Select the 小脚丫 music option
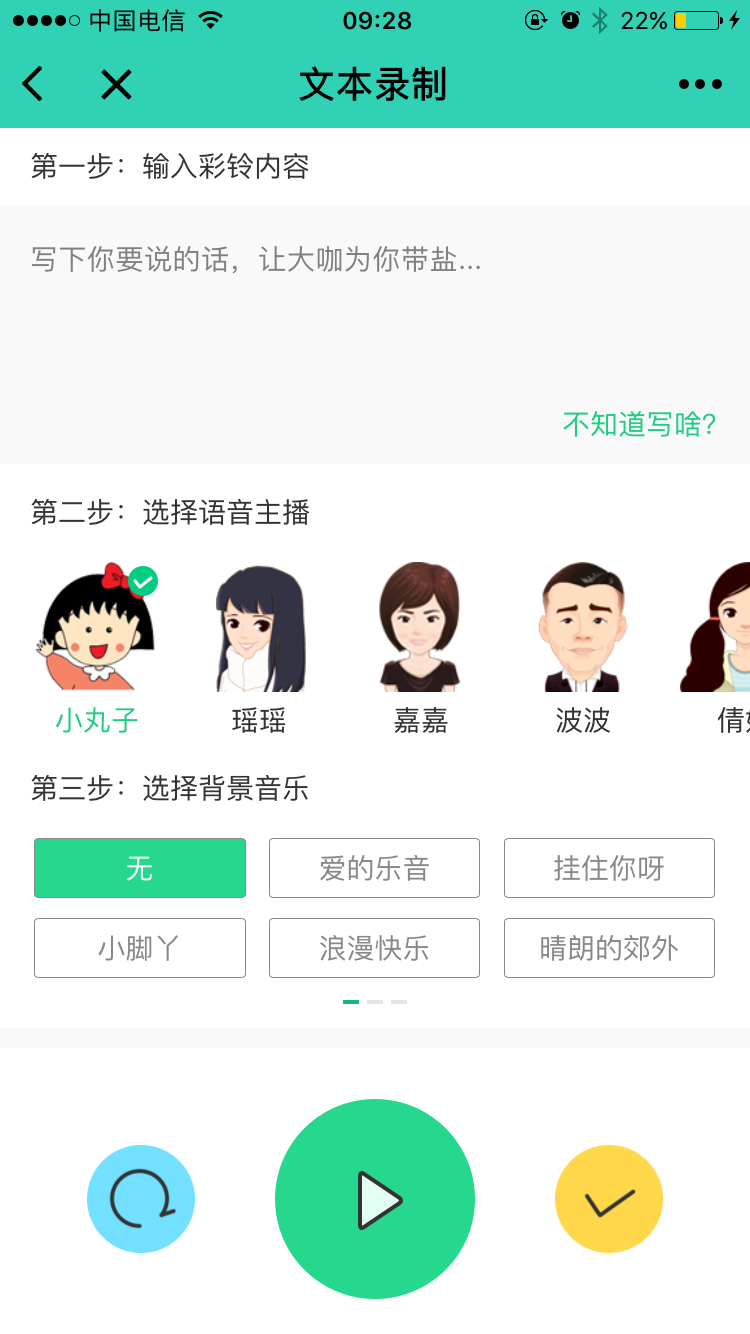 click(140, 948)
